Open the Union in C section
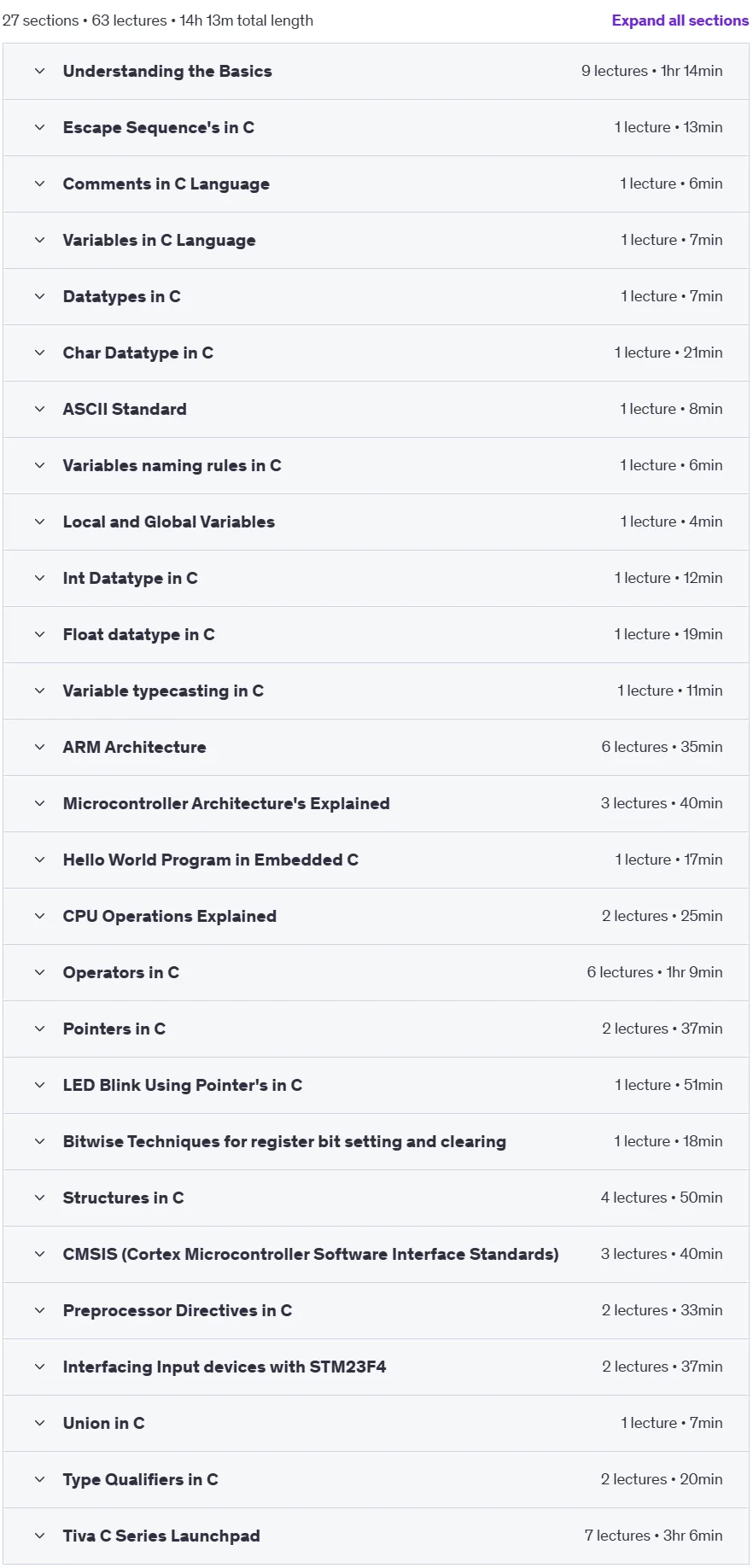This screenshot has width=753, height=1568. (x=376, y=1424)
